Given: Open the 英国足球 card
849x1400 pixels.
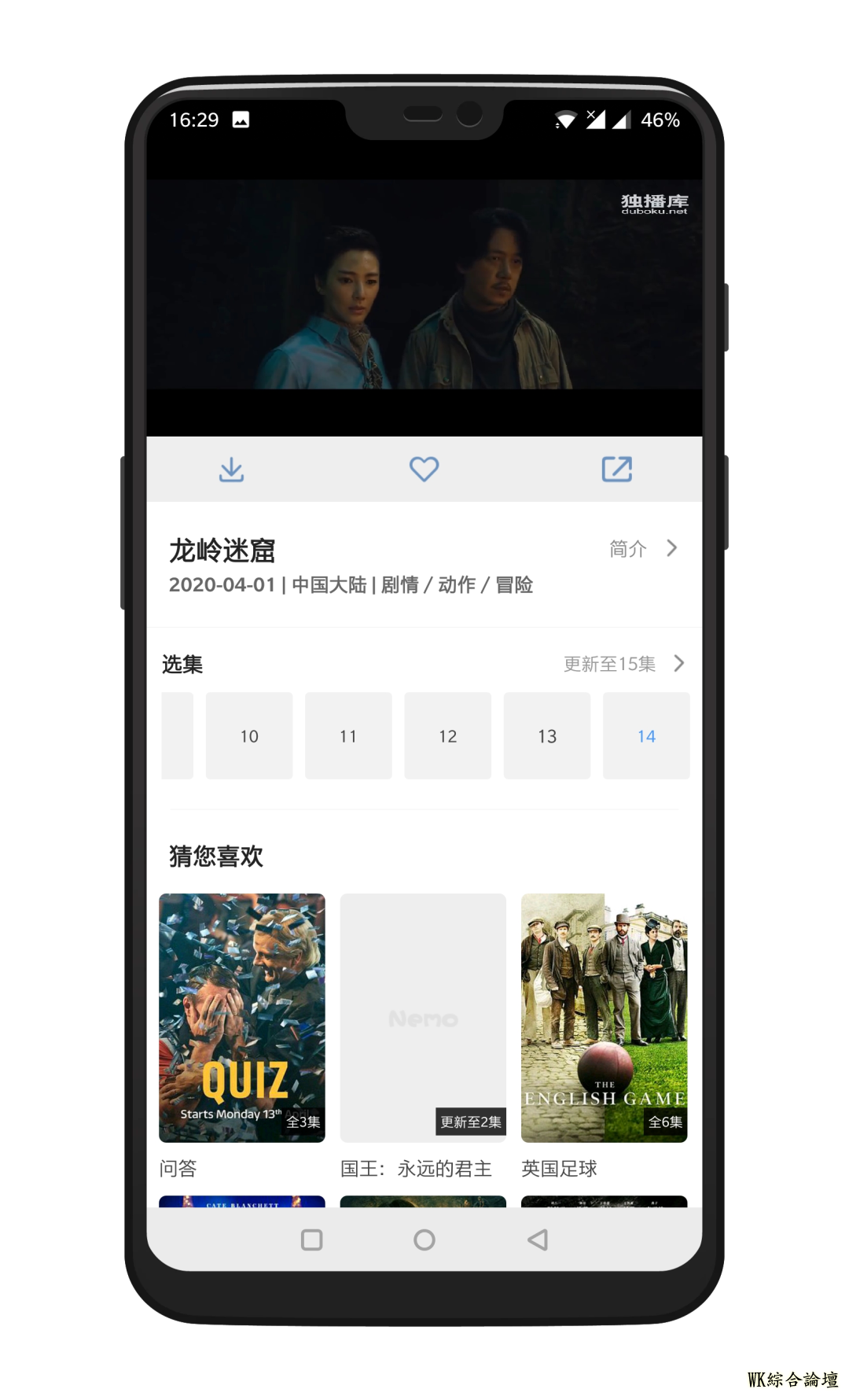Looking at the screenshot, I should (x=604, y=1018).
